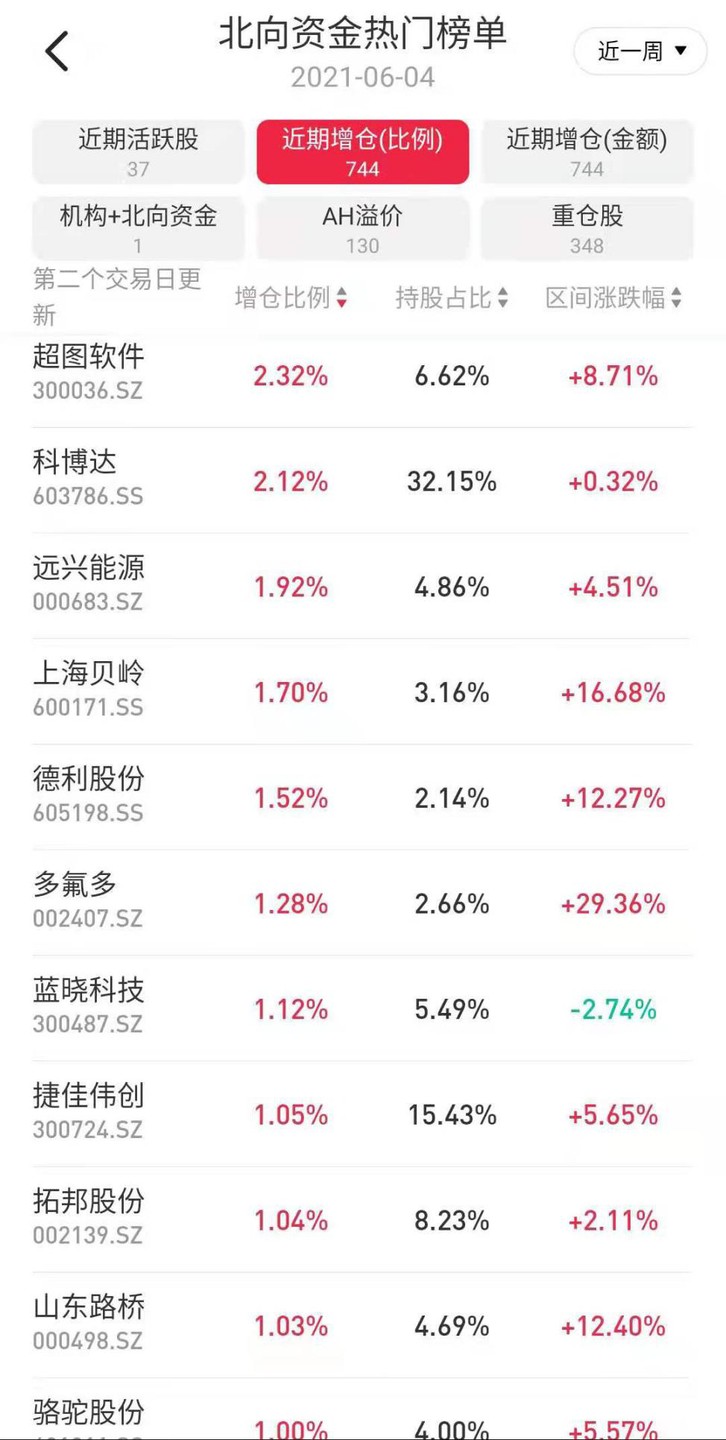
Task: View 远兴能源 stock row
Action: [x=362, y=587]
